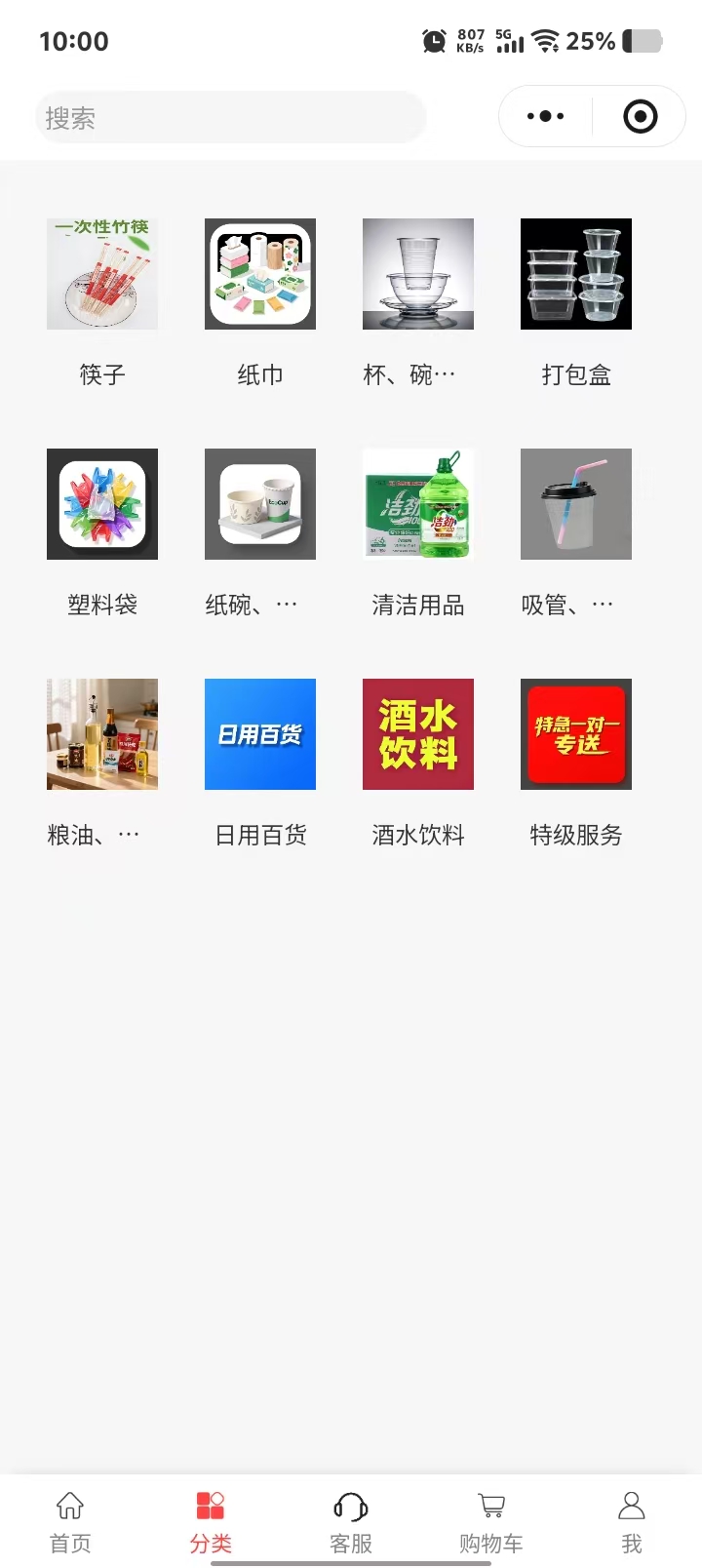The image size is (702, 1568).
Task: Select the 分类 tab
Action: pyautogui.click(x=211, y=1521)
